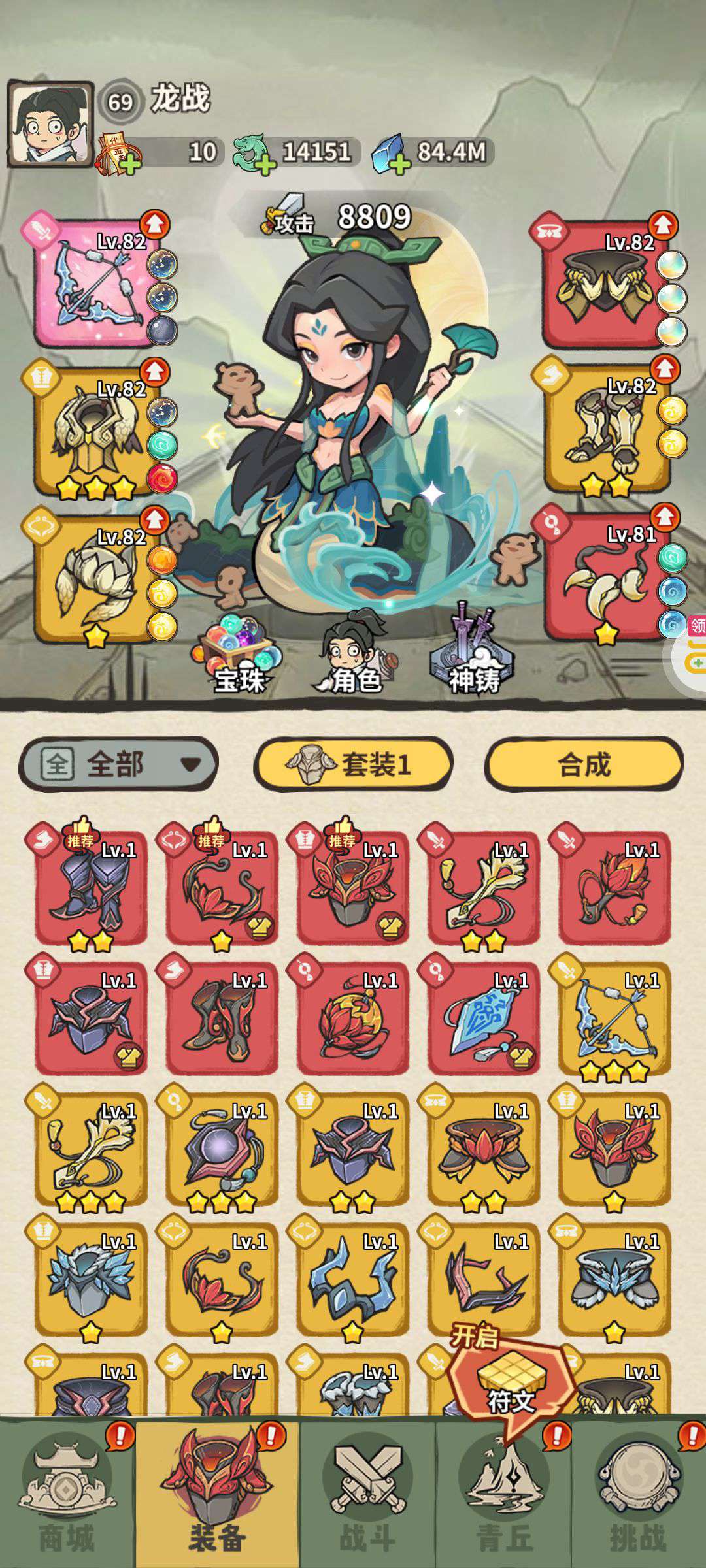This screenshot has width=706, height=1568.
Task: Open the 挑战 challenge tab
Action: tap(638, 1496)
